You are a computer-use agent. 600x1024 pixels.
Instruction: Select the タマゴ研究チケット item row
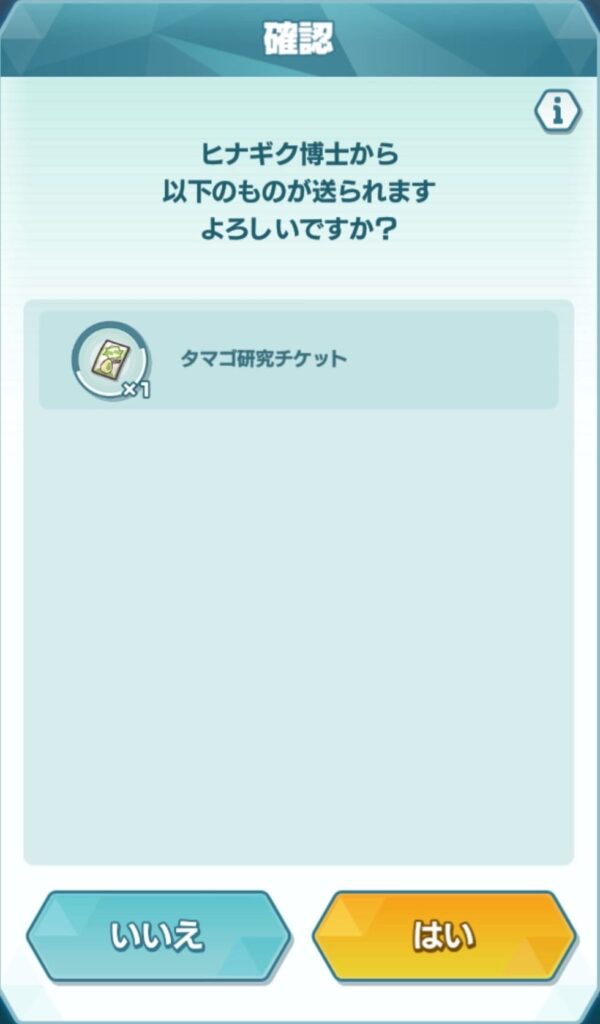coord(298,360)
